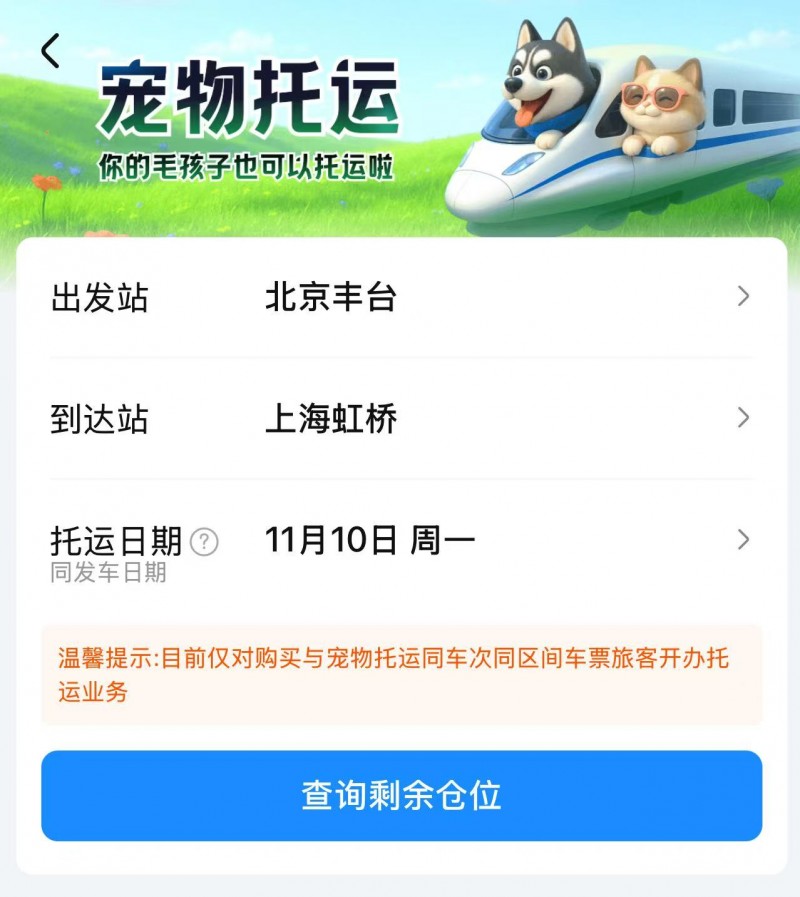This screenshot has height=897, width=800.
Task: Open the help icon beside 托运日期
Action: point(204,542)
